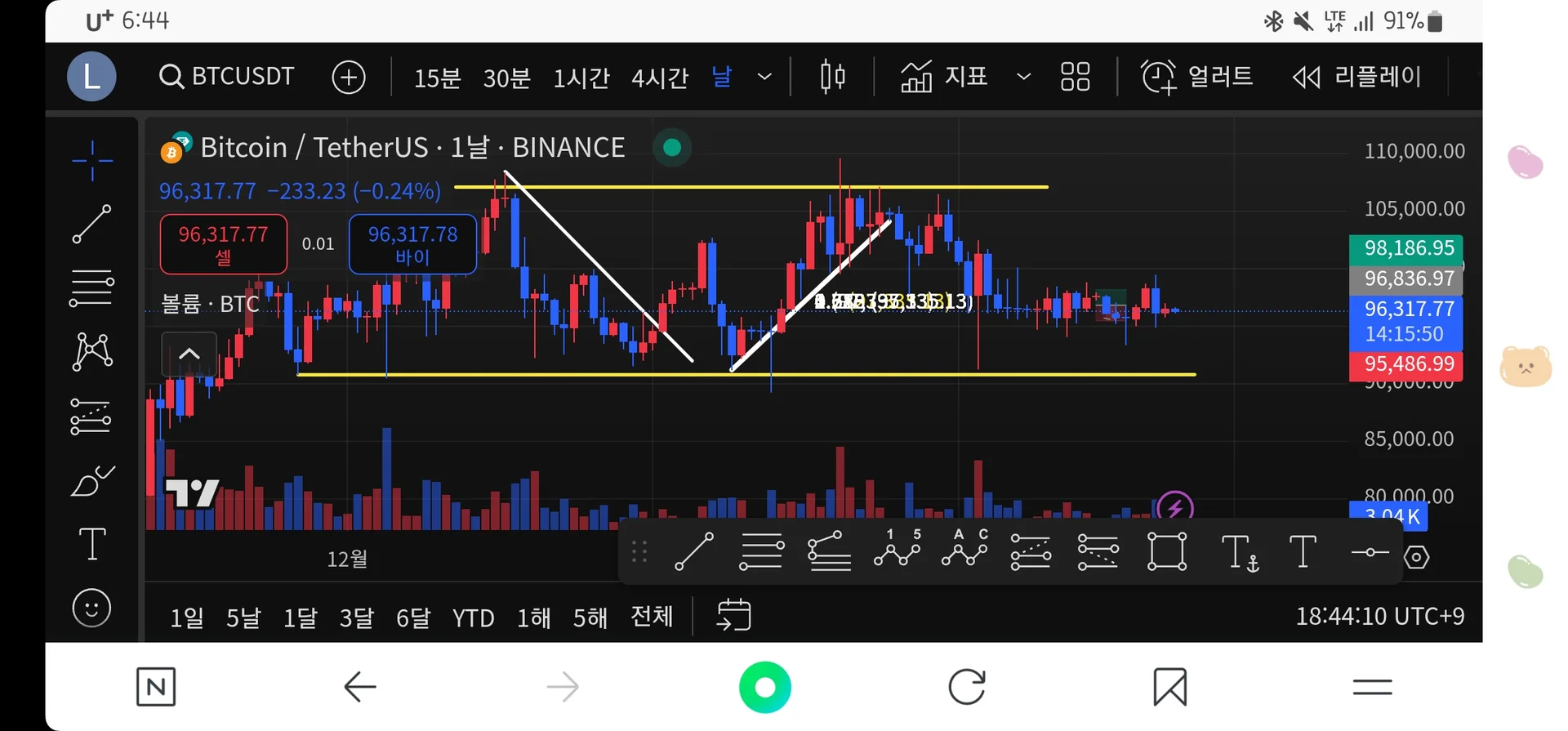Viewport: 1568px width, 731px height.
Task: Set chart range to 3달
Action: pyautogui.click(x=356, y=617)
